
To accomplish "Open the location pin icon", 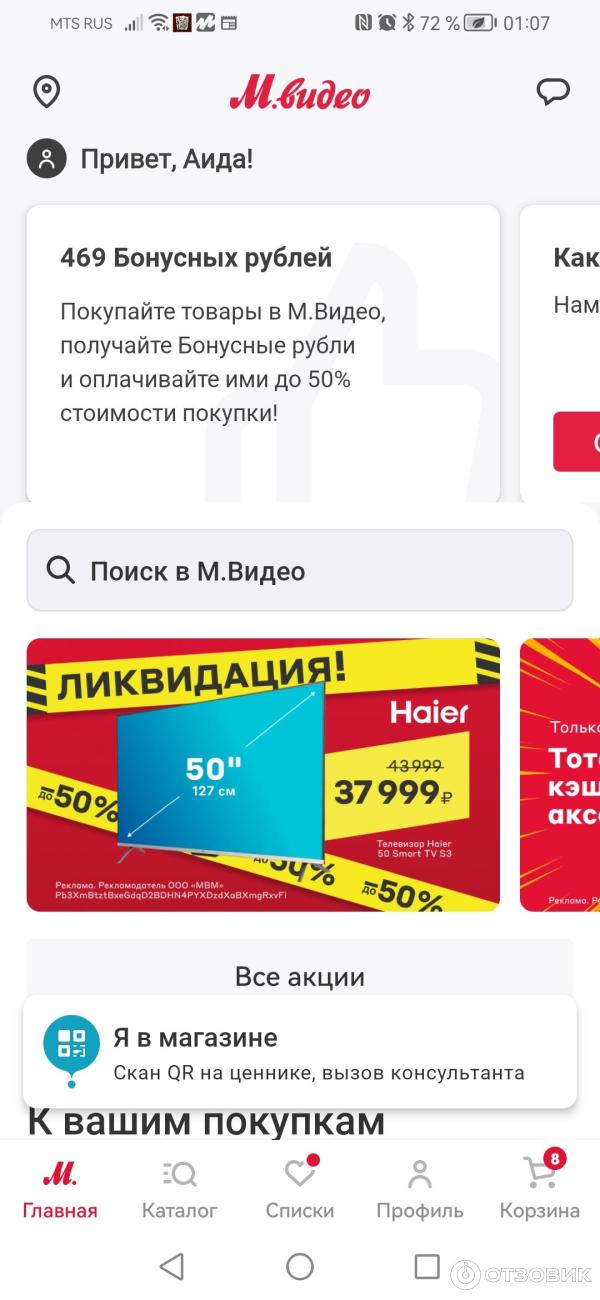I will tap(46, 92).
